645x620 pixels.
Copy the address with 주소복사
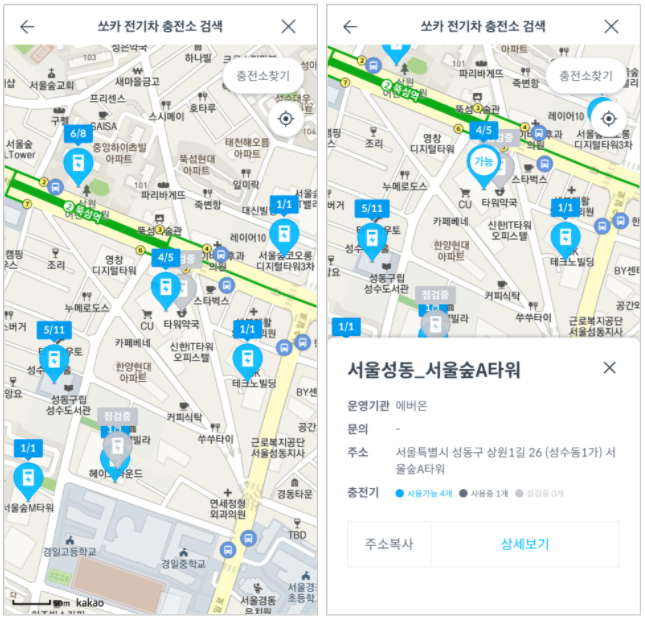pyautogui.click(x=388, y=544)
